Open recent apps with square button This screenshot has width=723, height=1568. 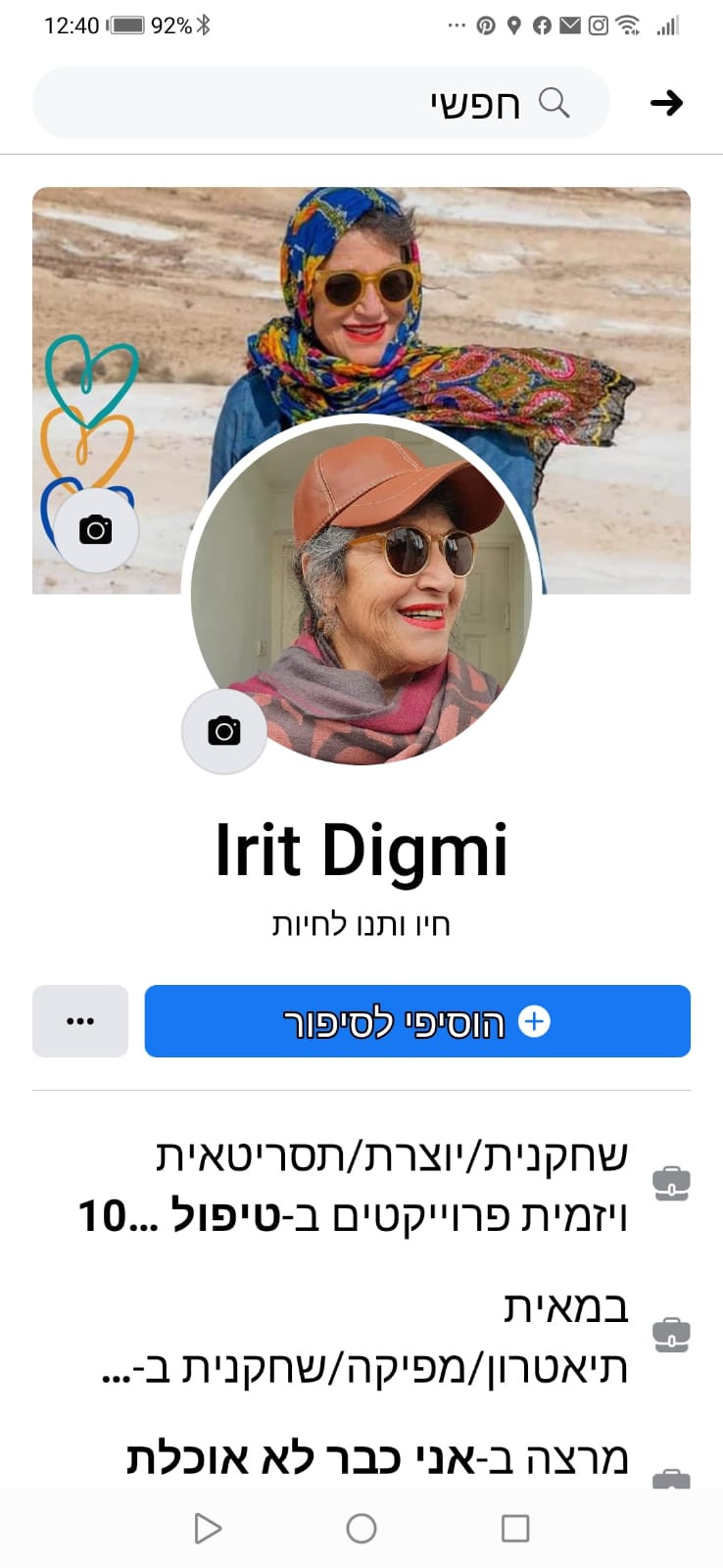point(515,1528)
